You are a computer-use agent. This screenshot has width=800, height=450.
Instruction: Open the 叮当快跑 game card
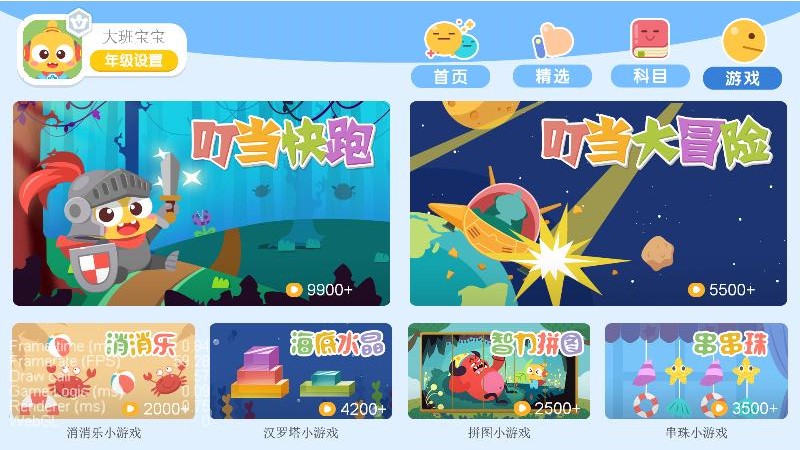coord(201,203)
